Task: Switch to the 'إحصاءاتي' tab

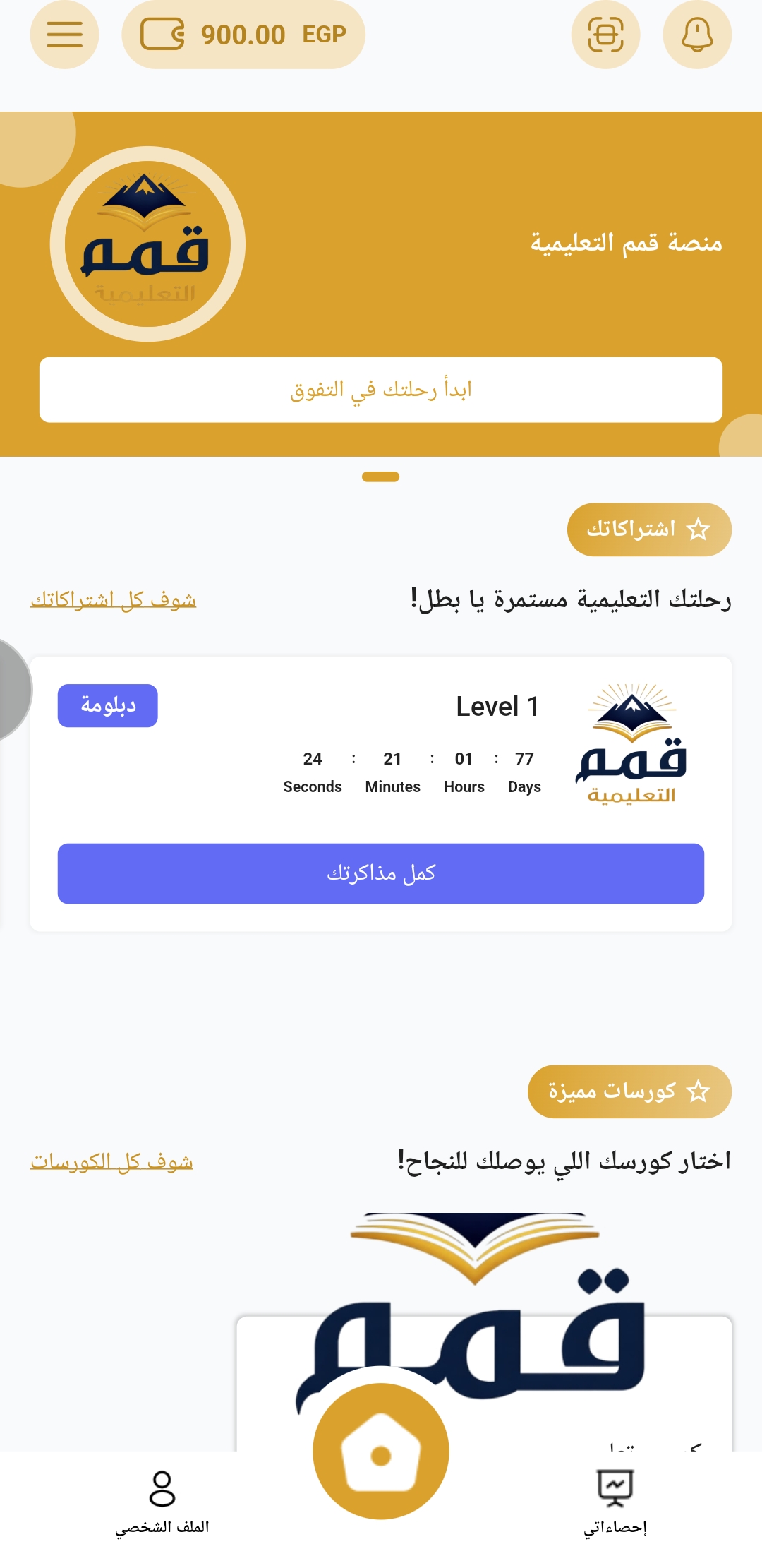Action: [x=615, y=1502]
